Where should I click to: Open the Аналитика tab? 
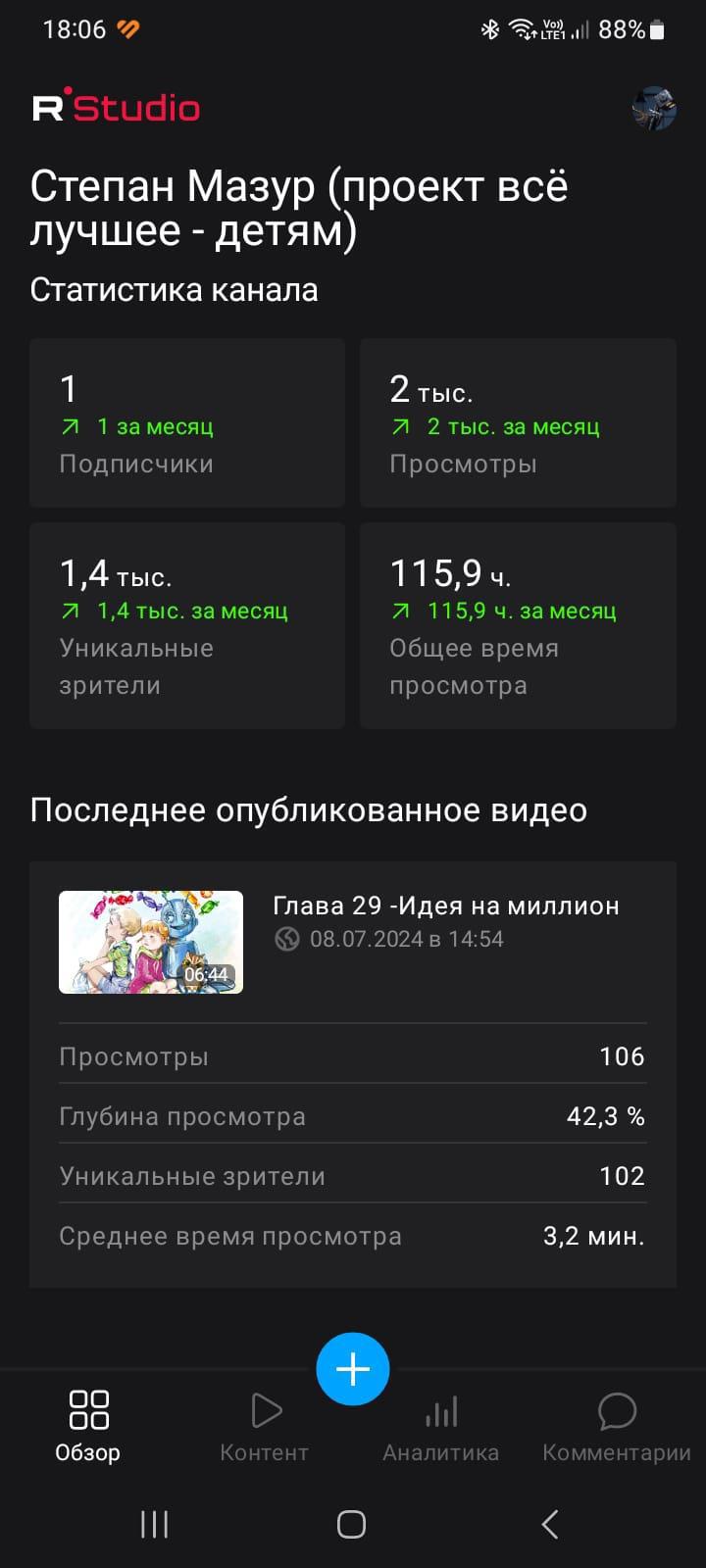(x=440, y=1428)
